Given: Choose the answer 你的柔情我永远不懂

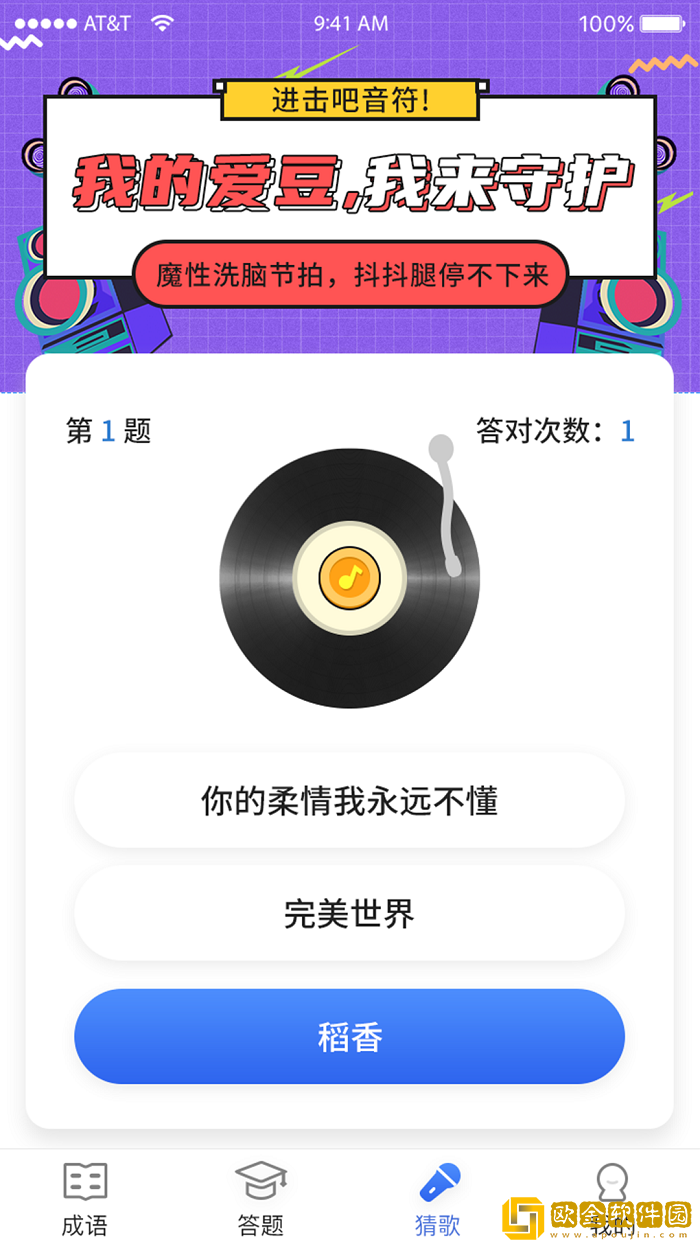Looking at the screenshot, I should [x=349, y=801].
